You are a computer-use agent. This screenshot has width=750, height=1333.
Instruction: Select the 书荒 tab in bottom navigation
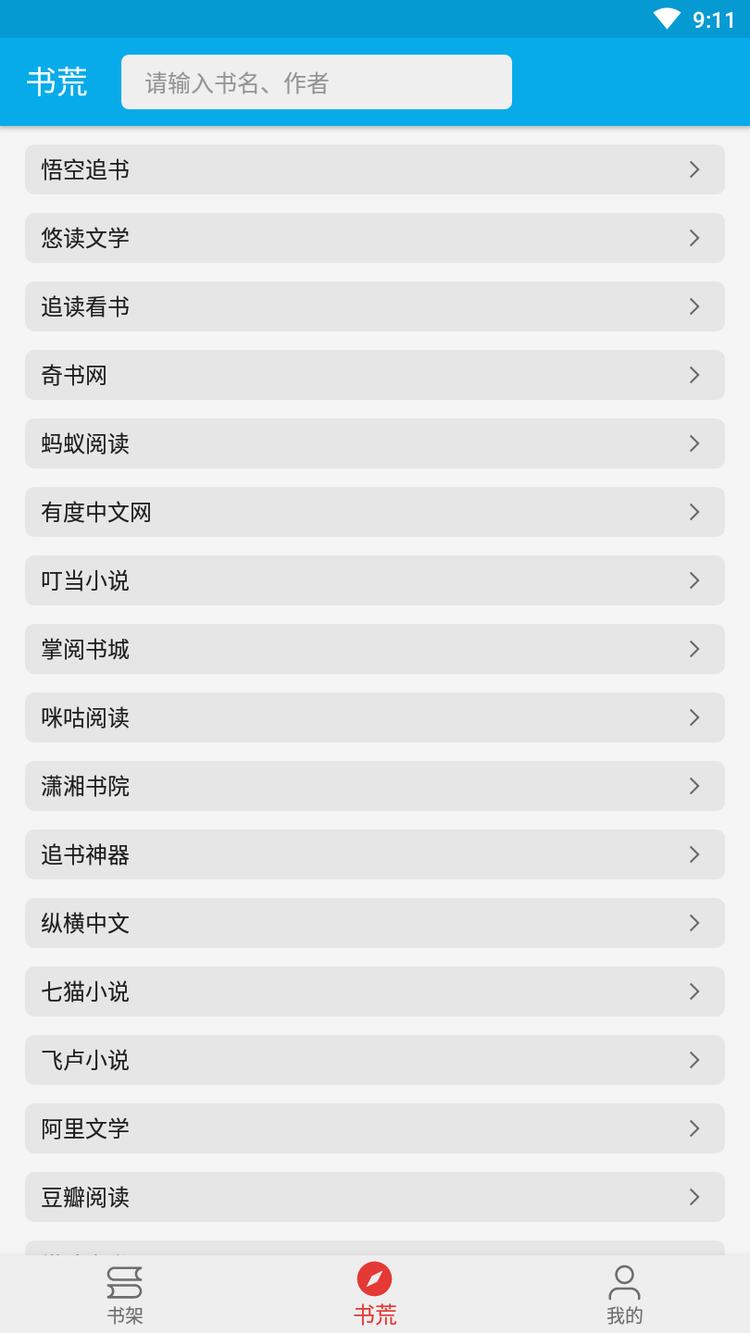(375, 1294)
